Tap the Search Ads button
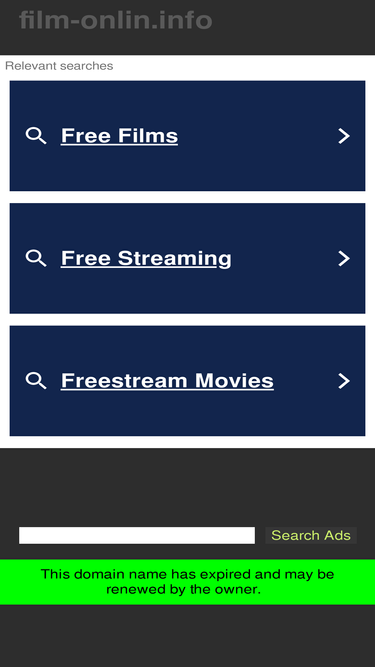 click(x=311, y=535)
